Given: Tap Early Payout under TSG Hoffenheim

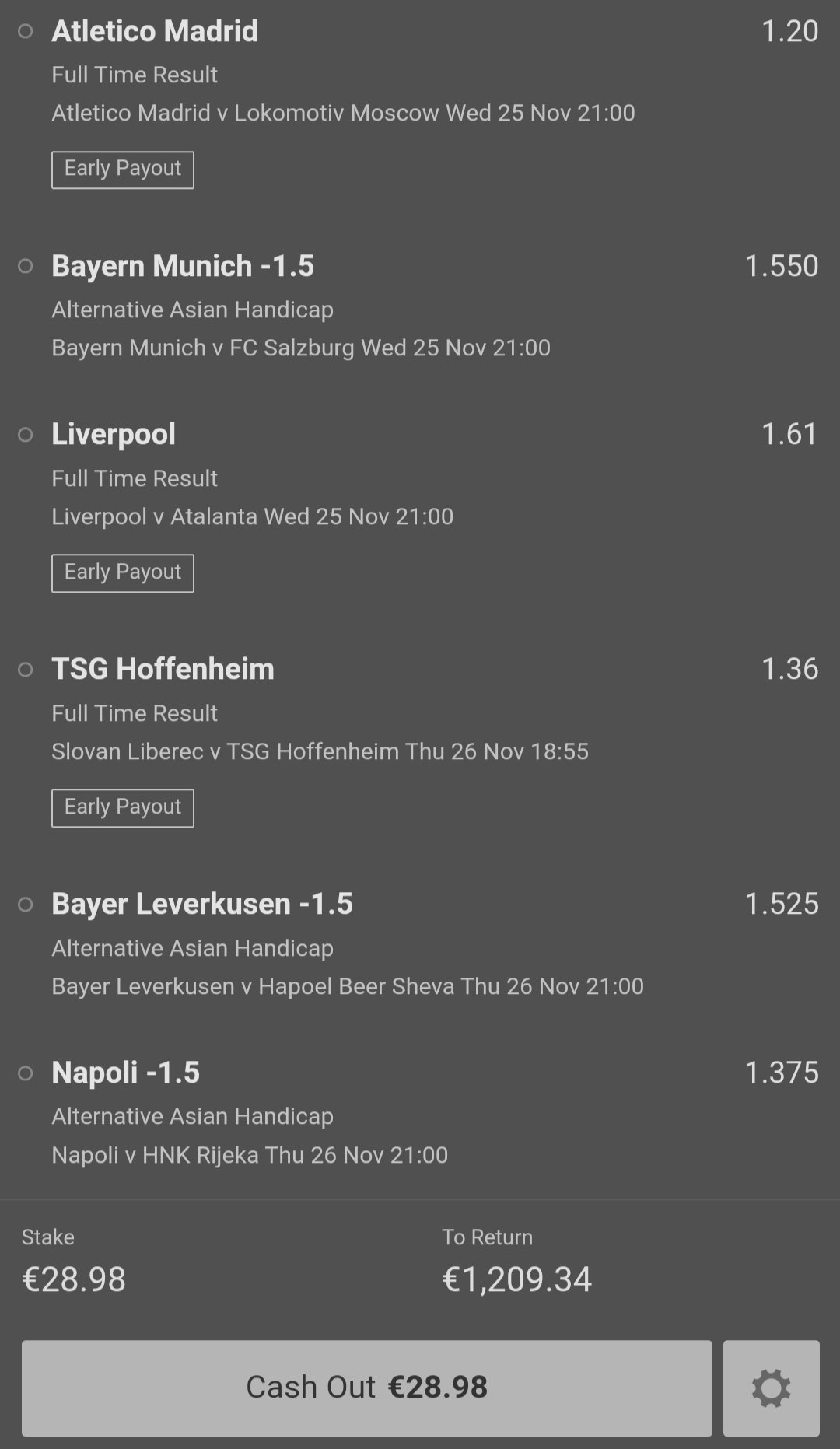Looking at the screenshot, I should point(123,808).
